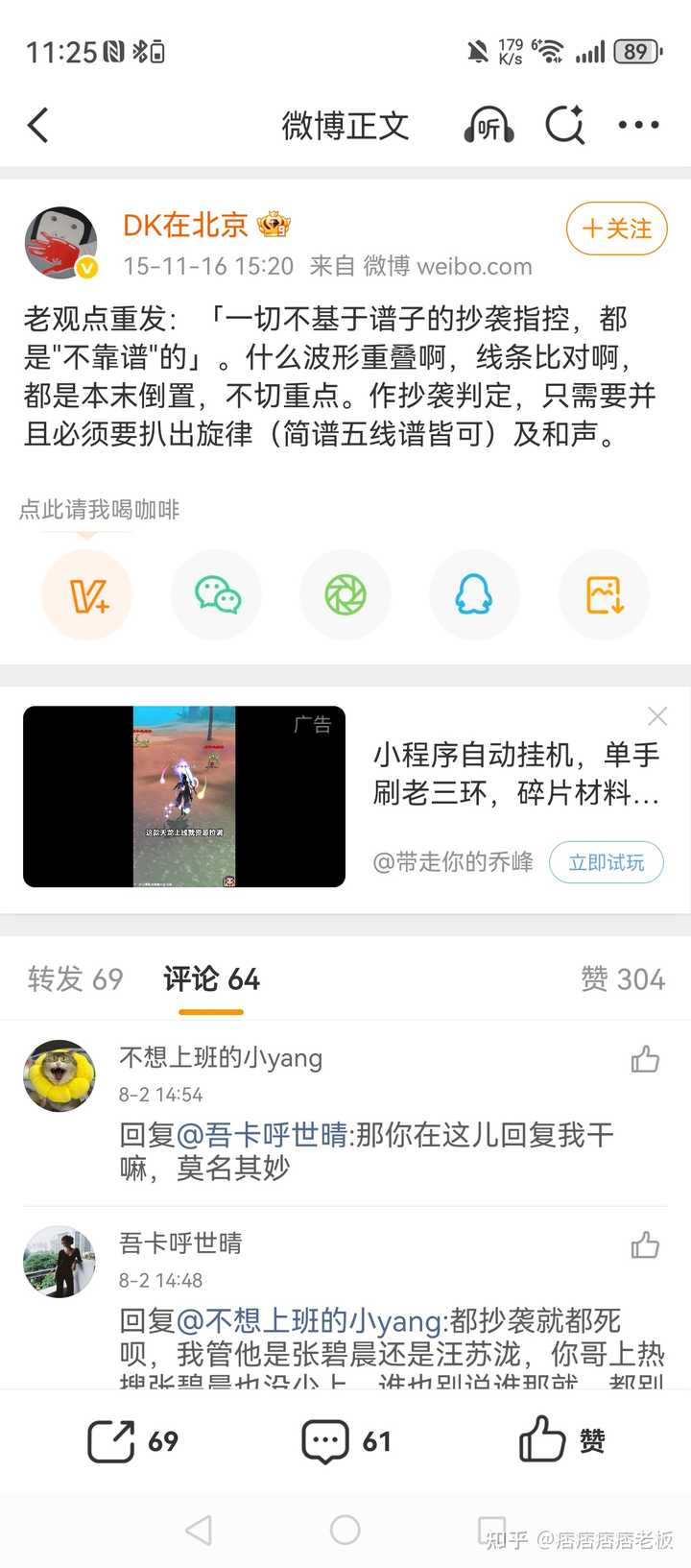
Task: Share the post to WeChat Moments
Action: click(345, 595)
